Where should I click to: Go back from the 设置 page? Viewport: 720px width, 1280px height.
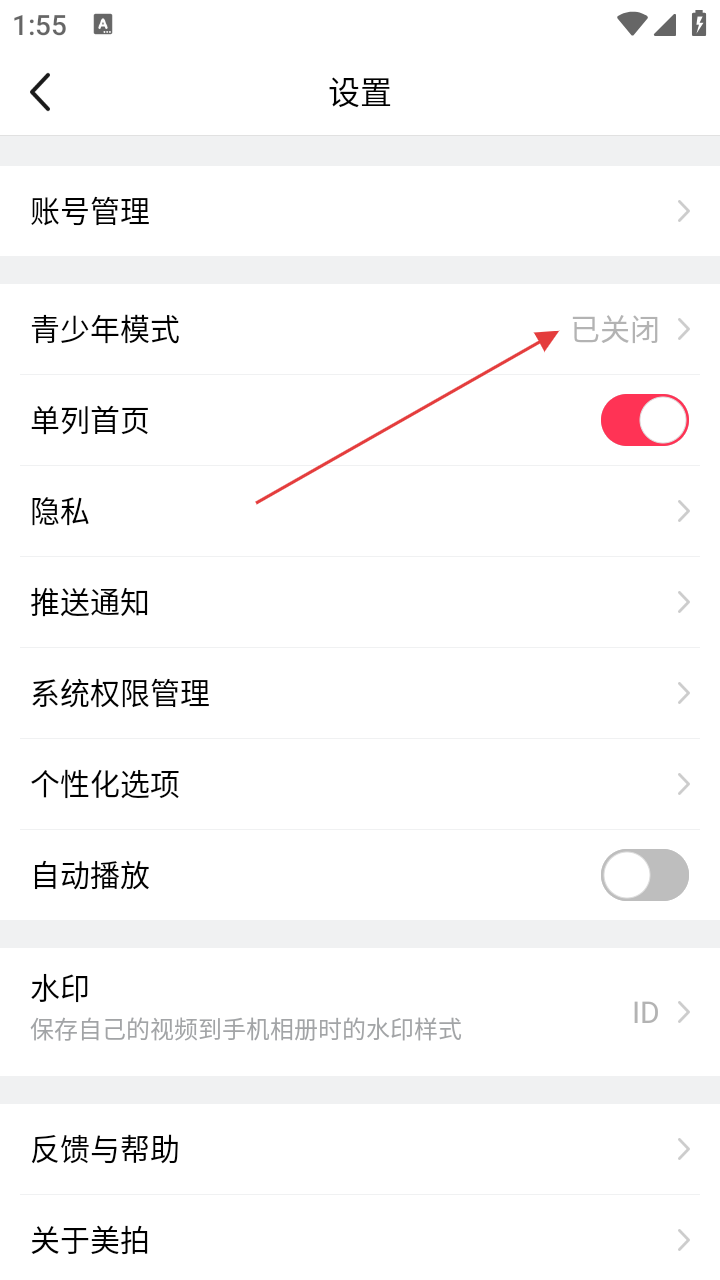pos(40,93)
